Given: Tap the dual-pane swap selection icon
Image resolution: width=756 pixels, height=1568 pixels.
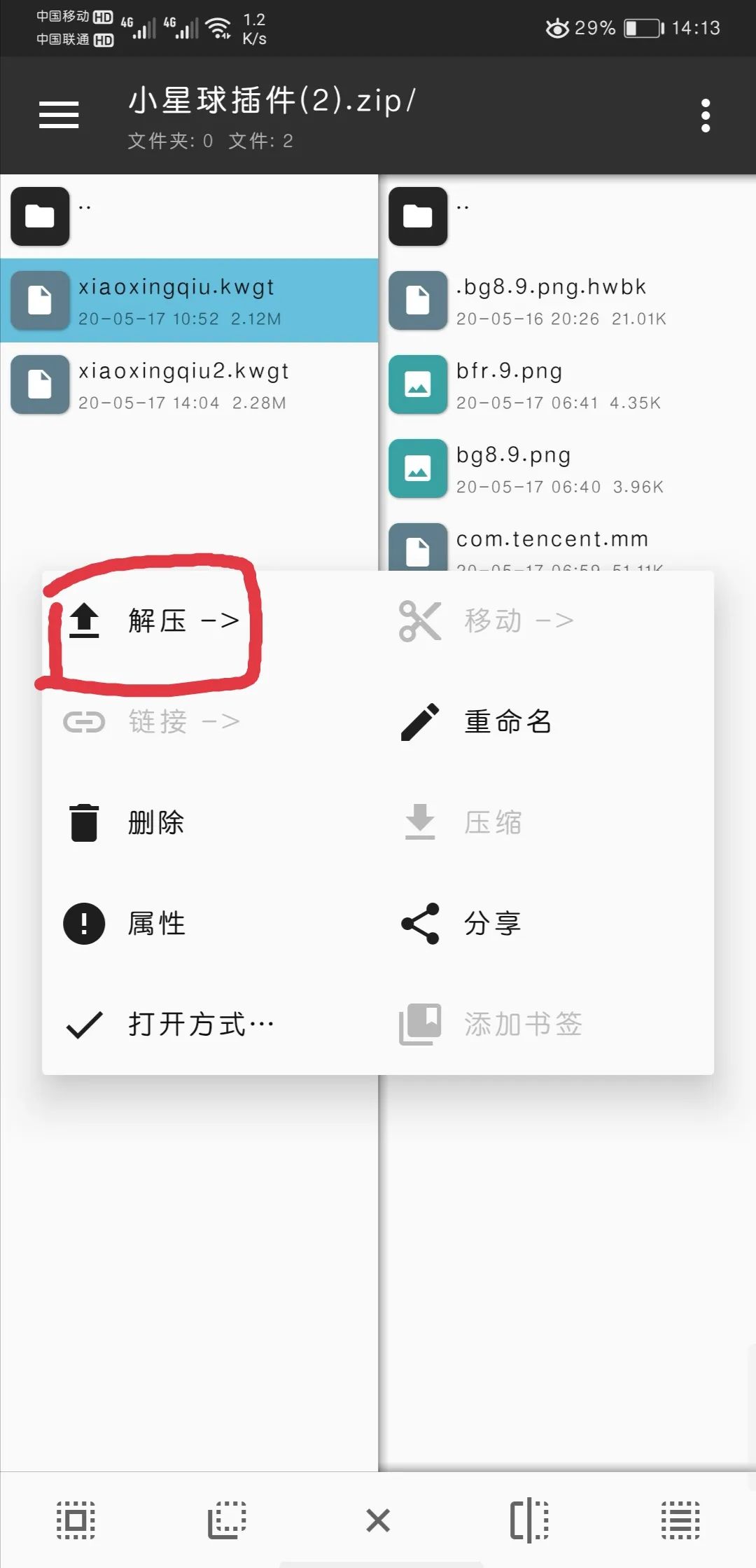Looking at the screenshot, I should click(529, 1520).
